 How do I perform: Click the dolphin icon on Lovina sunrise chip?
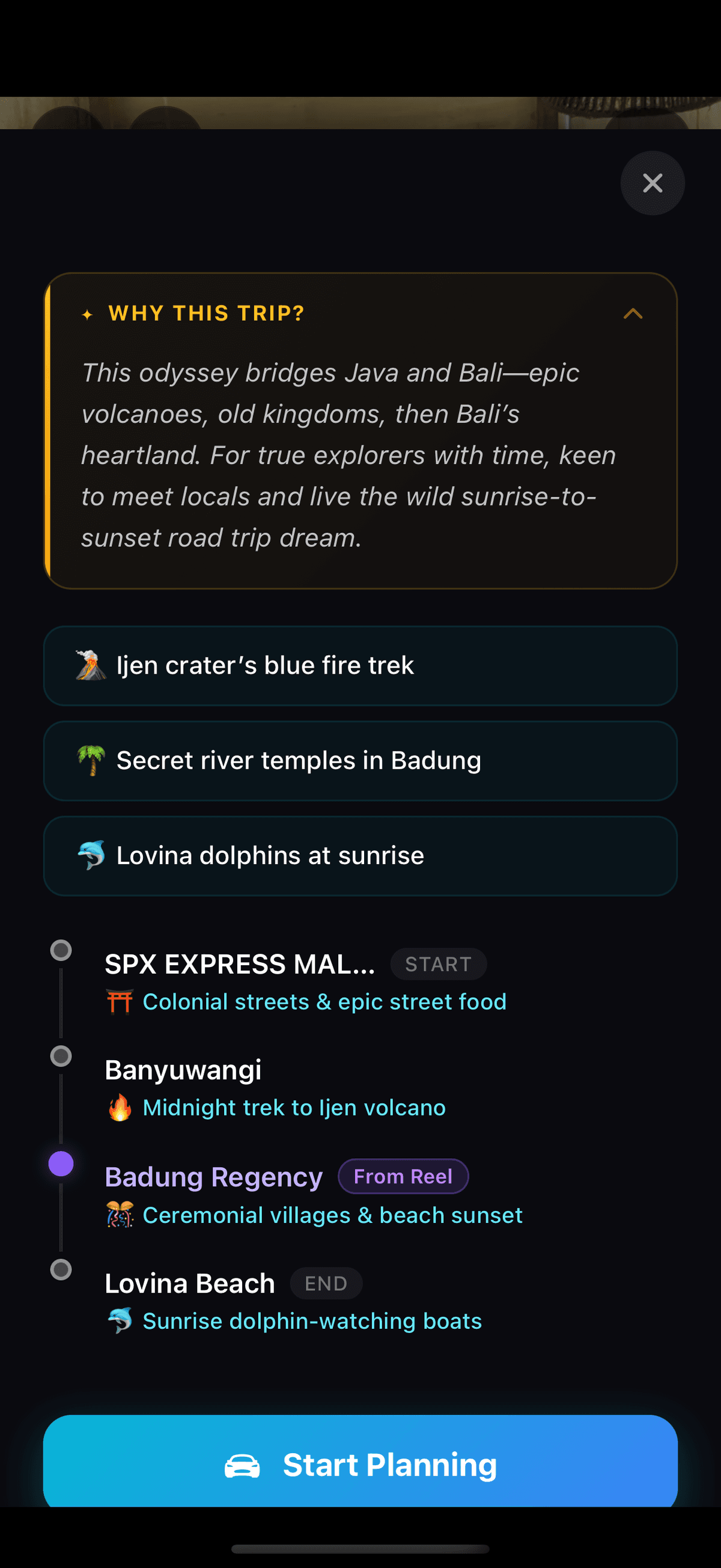91,855
